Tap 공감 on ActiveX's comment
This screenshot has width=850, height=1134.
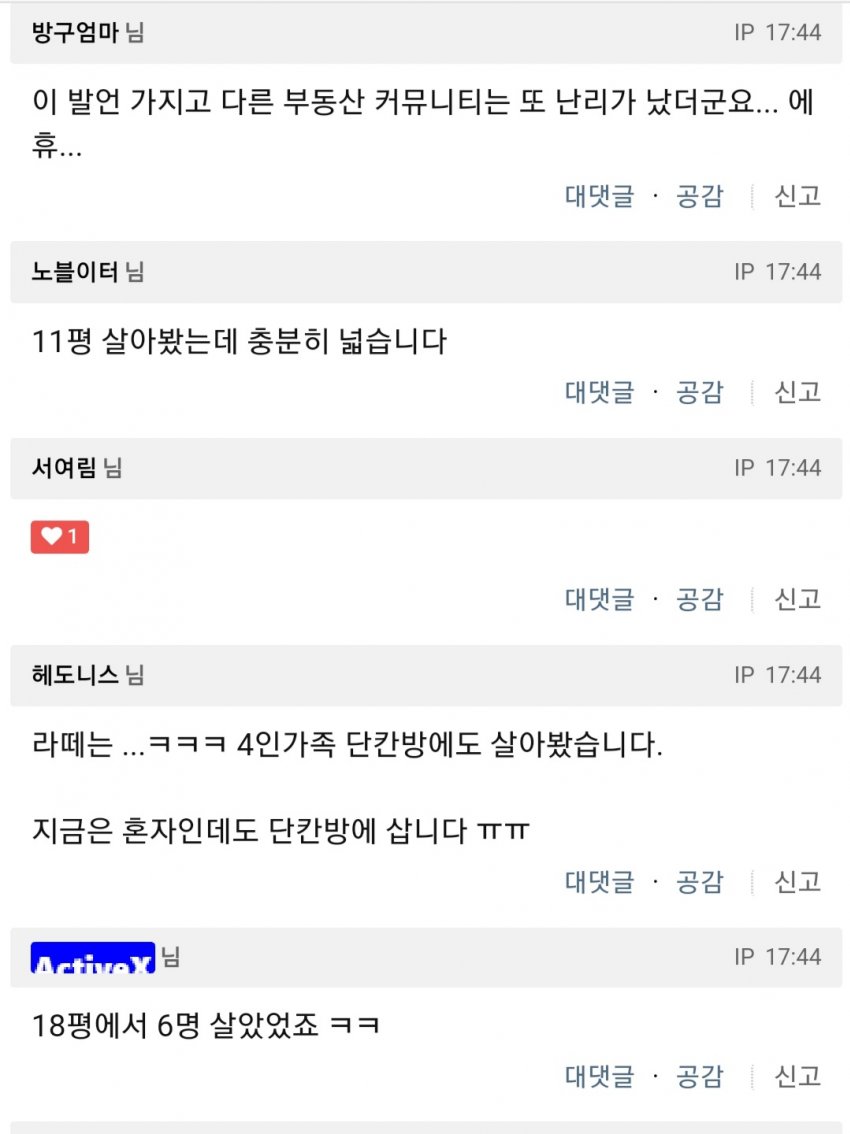[x=699, y=1076]
